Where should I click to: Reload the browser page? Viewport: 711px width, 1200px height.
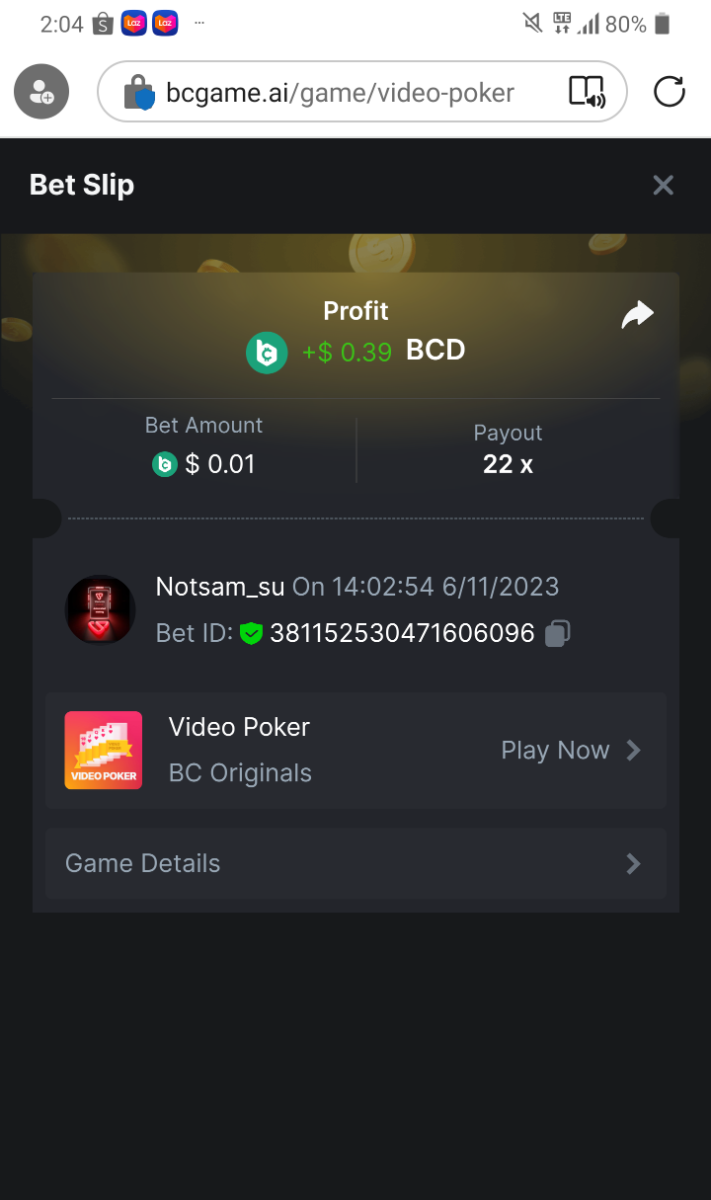(669, 92)
